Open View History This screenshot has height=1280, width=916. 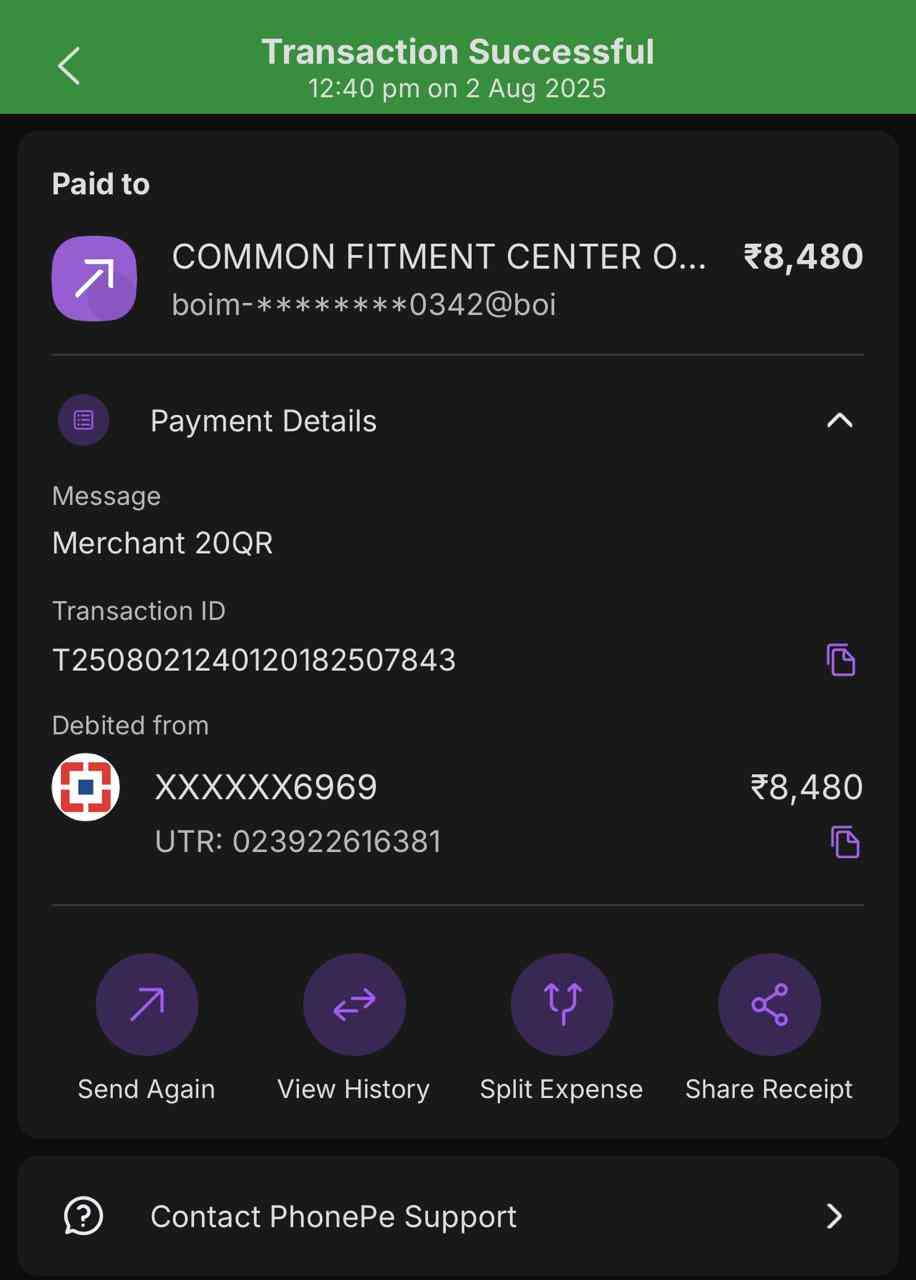pos(354,1005)
